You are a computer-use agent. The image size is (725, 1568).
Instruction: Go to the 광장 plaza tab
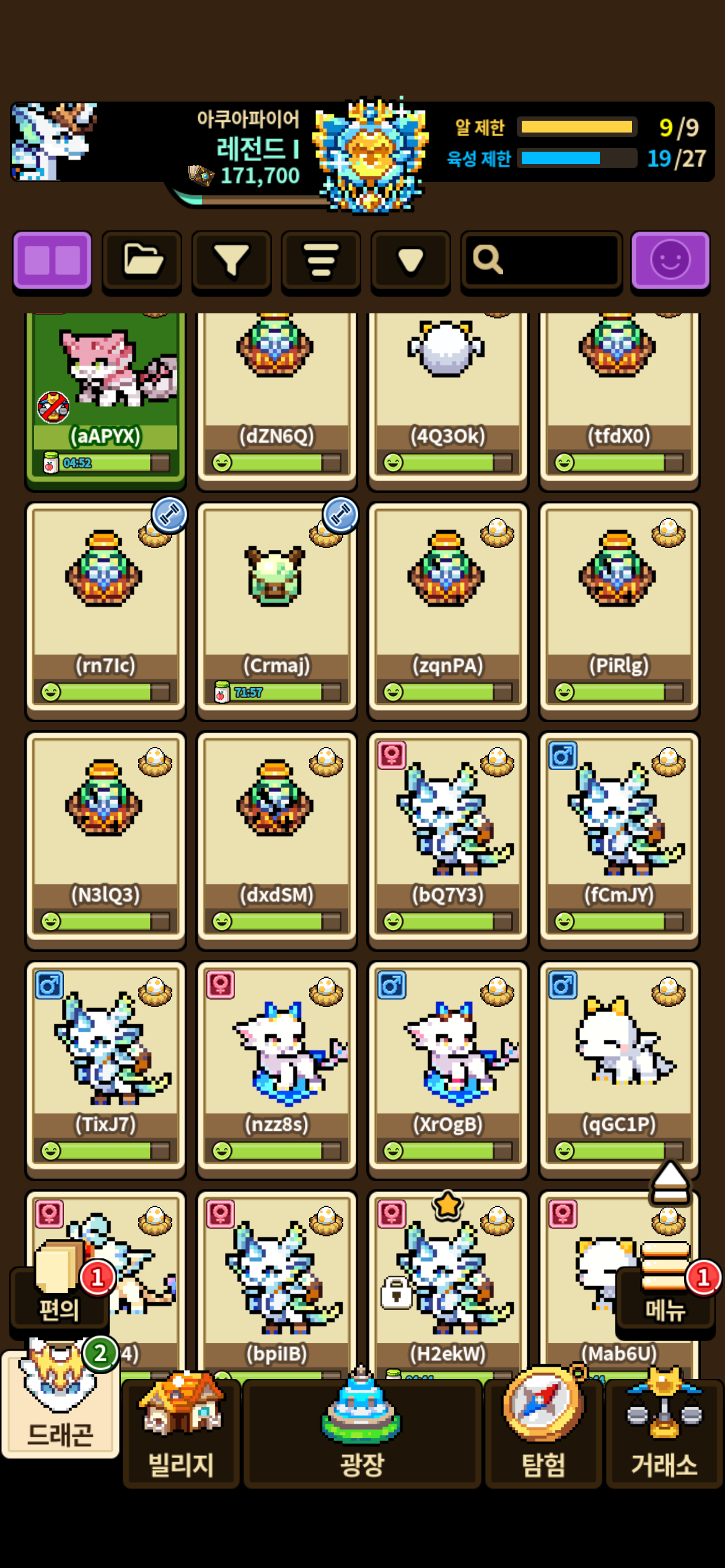pos(362,1437)
